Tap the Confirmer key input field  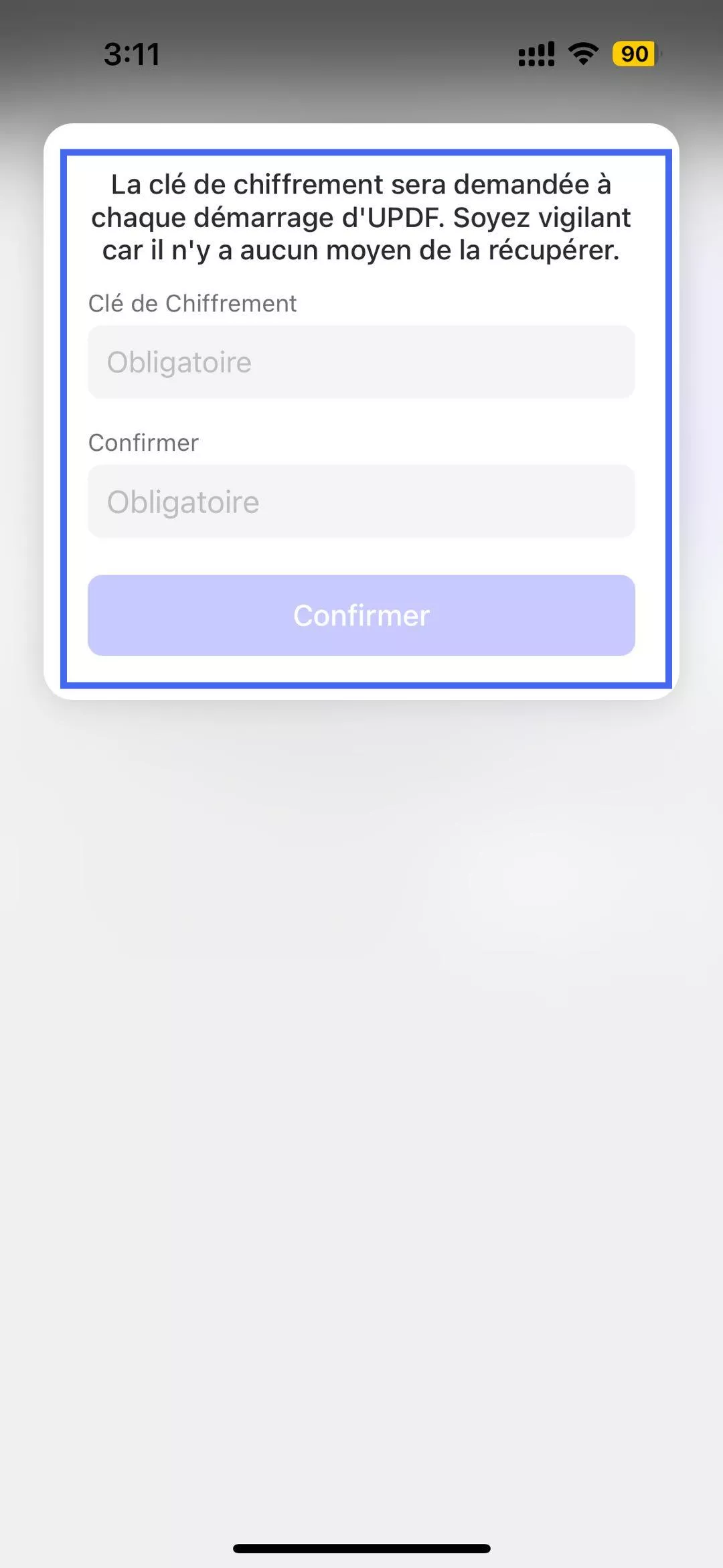[x=361, y=502]
